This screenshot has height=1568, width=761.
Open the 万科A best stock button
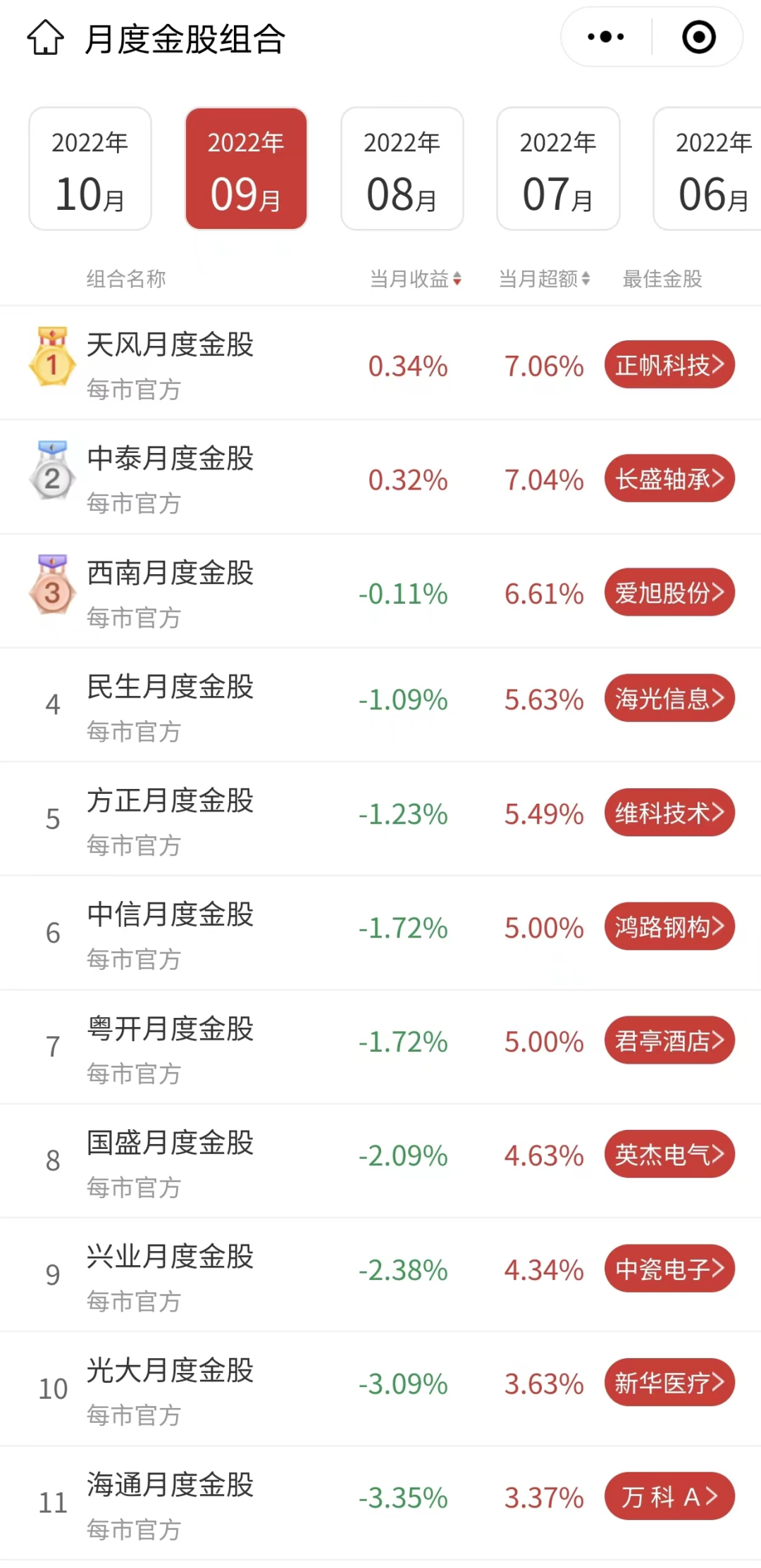point(669,1496)
